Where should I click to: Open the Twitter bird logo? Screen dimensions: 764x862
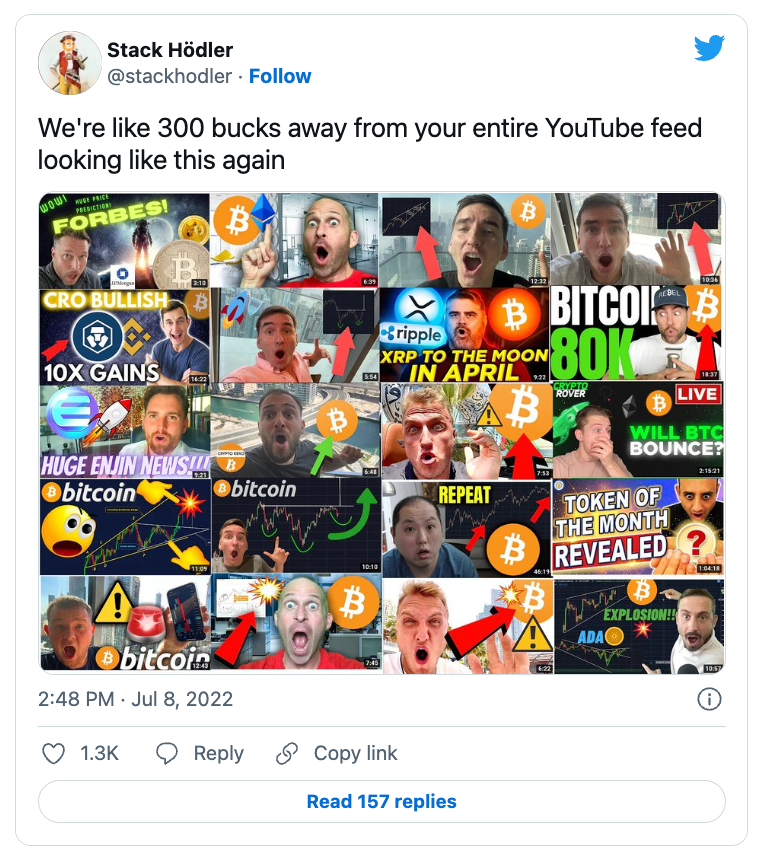(x=709, y=48)
